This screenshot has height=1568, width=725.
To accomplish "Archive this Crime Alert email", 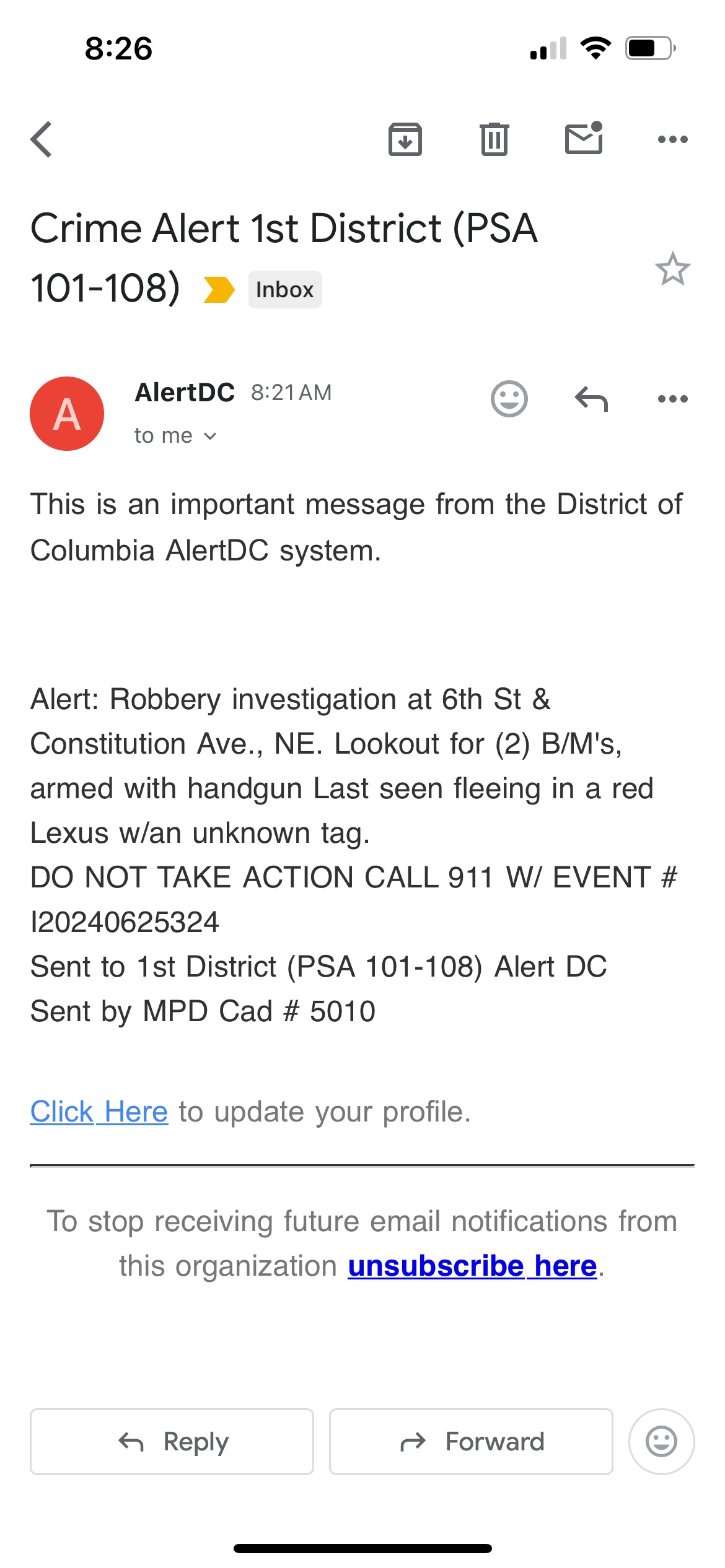I will pos(405,139).
